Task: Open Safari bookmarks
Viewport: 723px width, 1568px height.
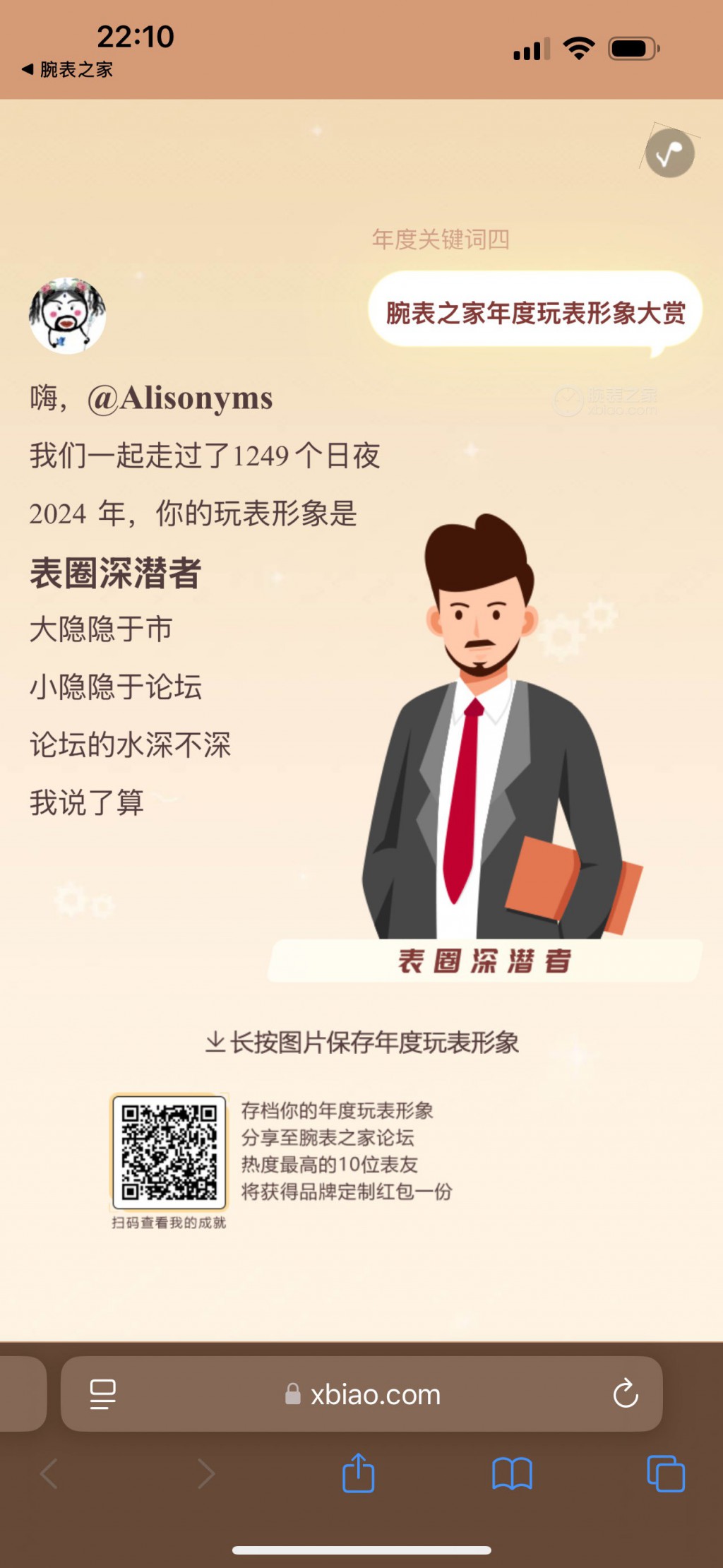Action: click(x=512, y=1474)
